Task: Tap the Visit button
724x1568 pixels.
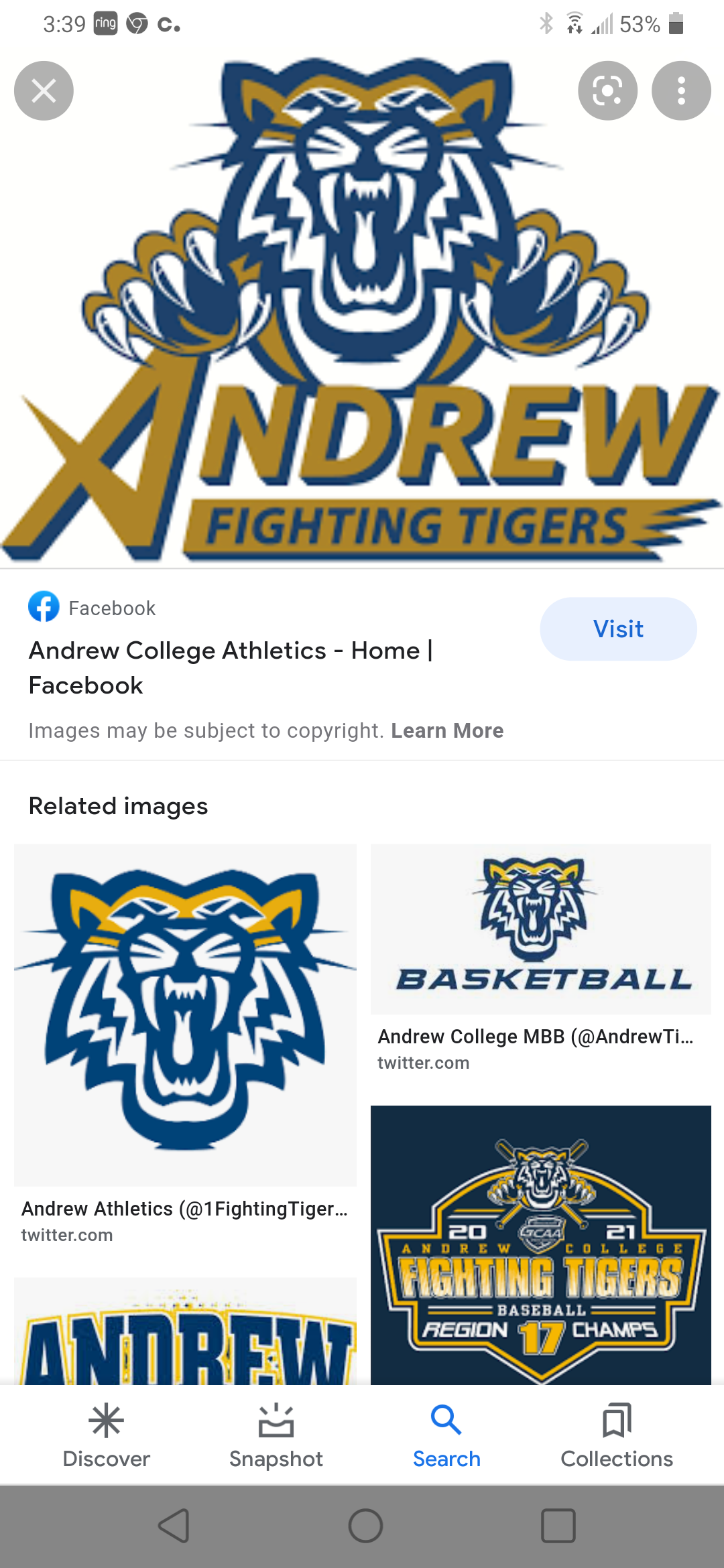Action: [x=618, y=629]
